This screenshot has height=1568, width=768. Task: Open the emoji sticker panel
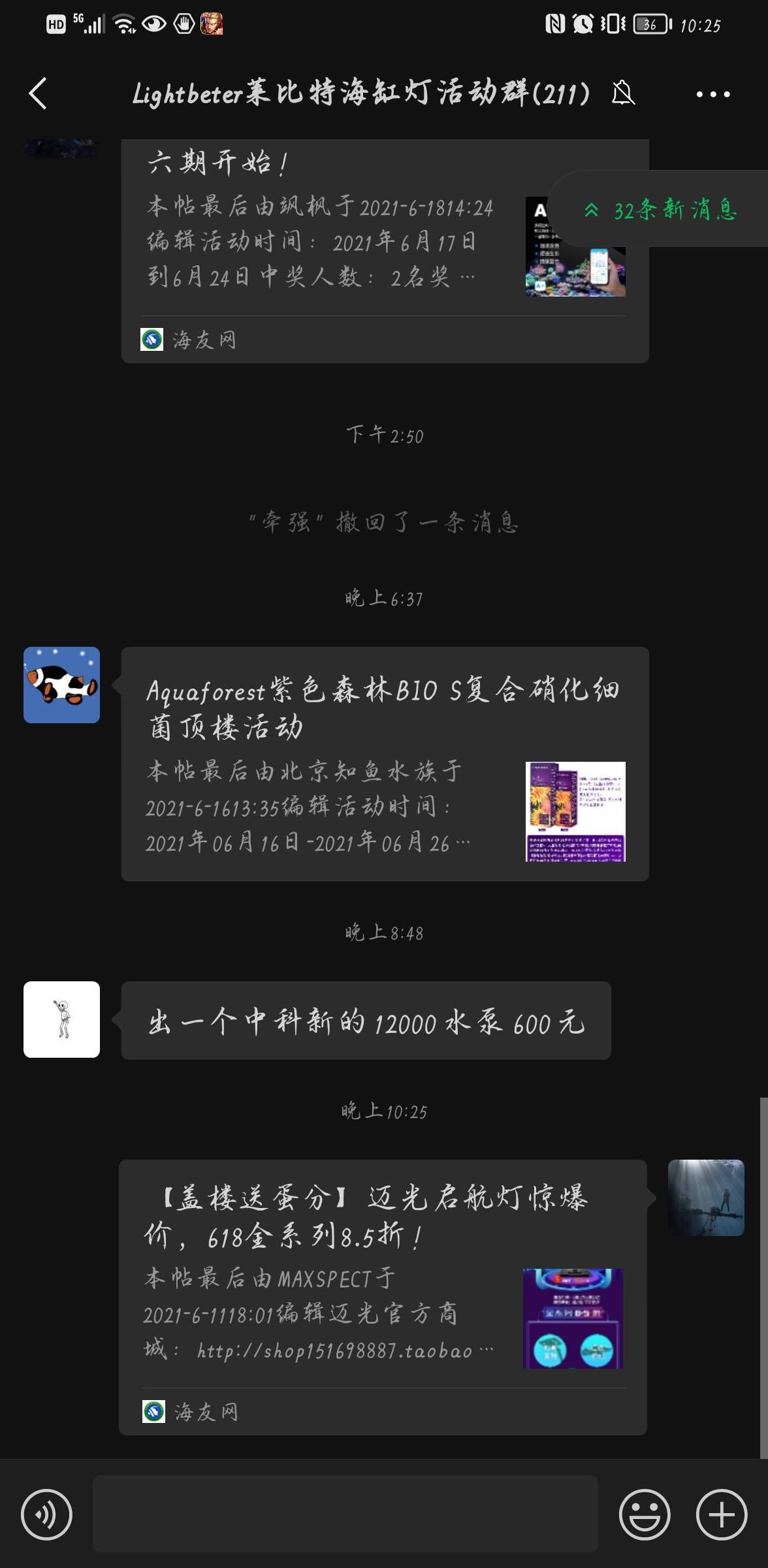644,1514
